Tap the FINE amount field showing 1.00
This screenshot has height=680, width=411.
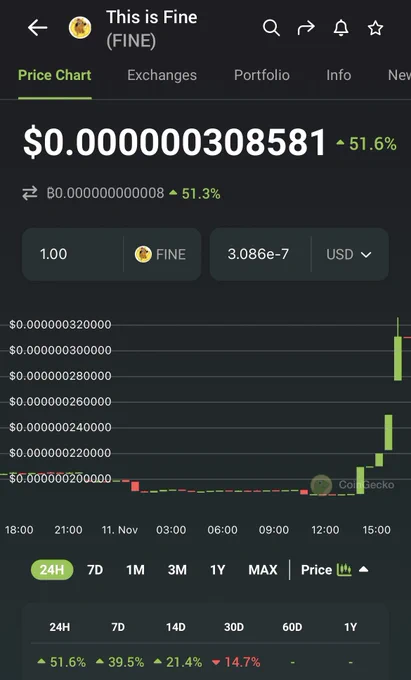[x=72, y=254]
